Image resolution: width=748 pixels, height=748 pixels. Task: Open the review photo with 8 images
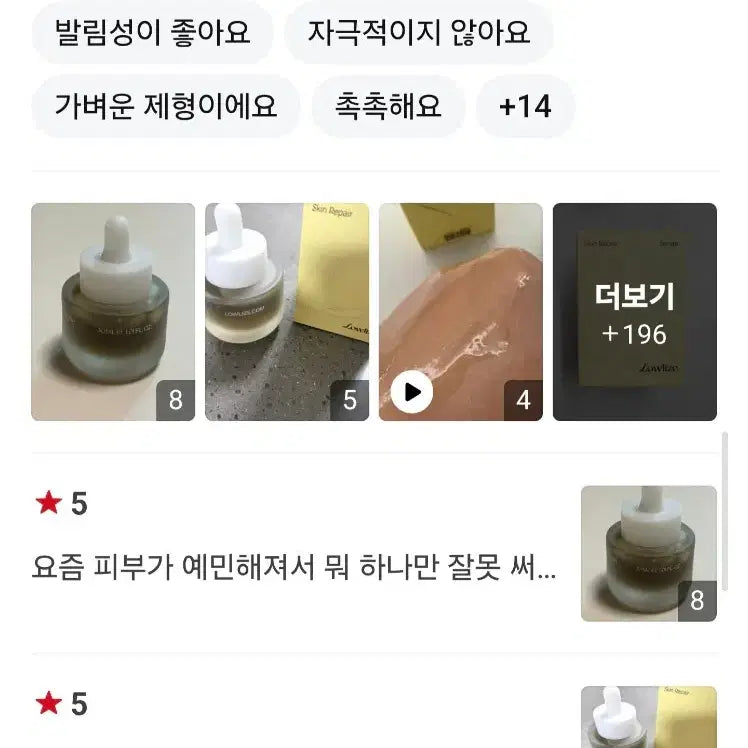tap(113, 312)
